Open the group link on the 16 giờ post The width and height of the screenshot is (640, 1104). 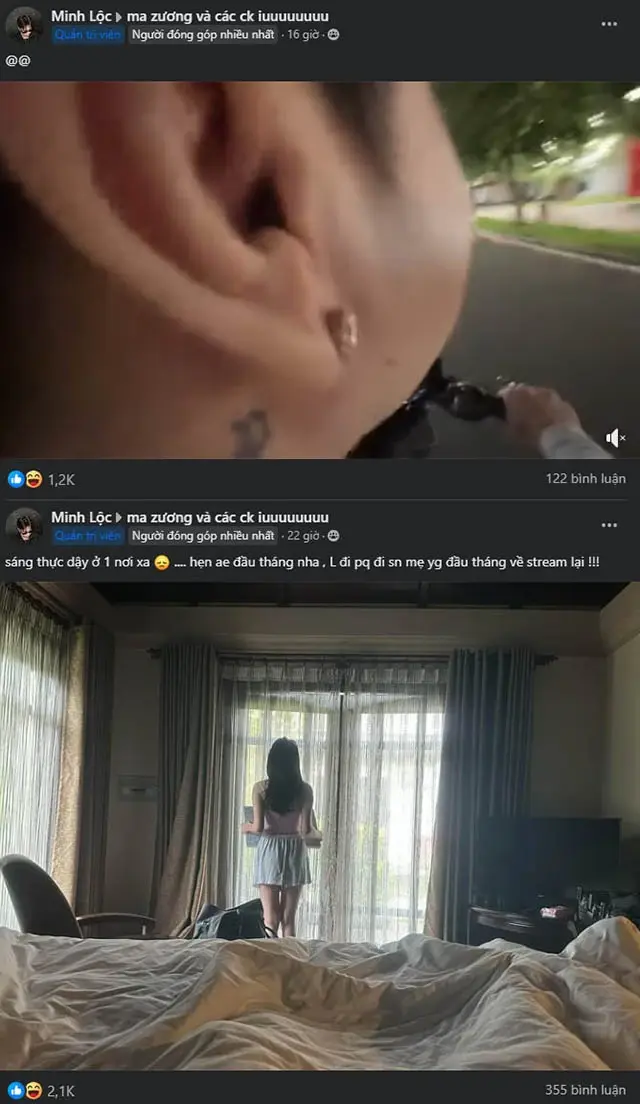(227, 15)
